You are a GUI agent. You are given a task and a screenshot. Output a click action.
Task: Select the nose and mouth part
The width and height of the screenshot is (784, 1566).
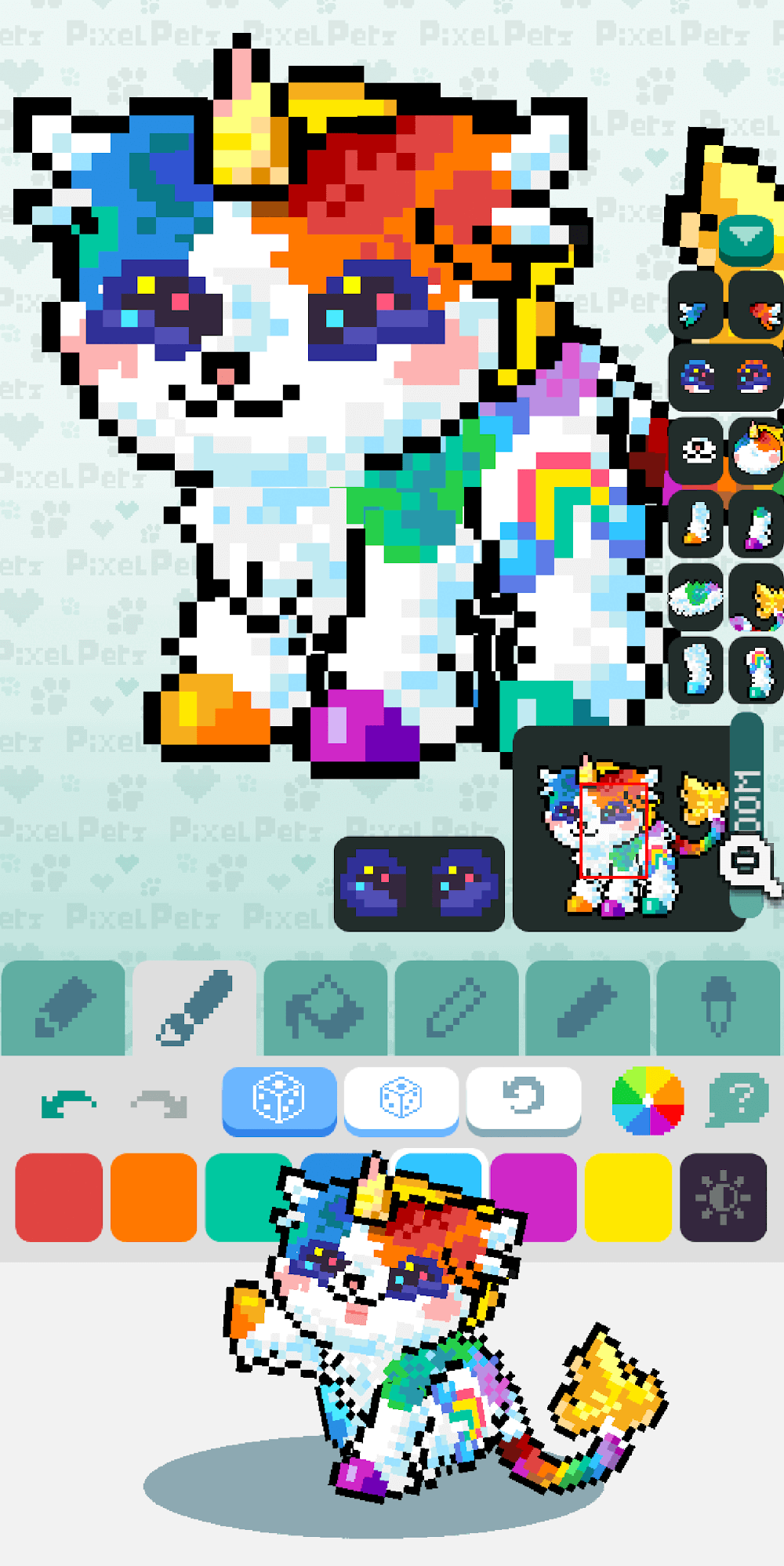pyautogui.click(x=696, y=451)
